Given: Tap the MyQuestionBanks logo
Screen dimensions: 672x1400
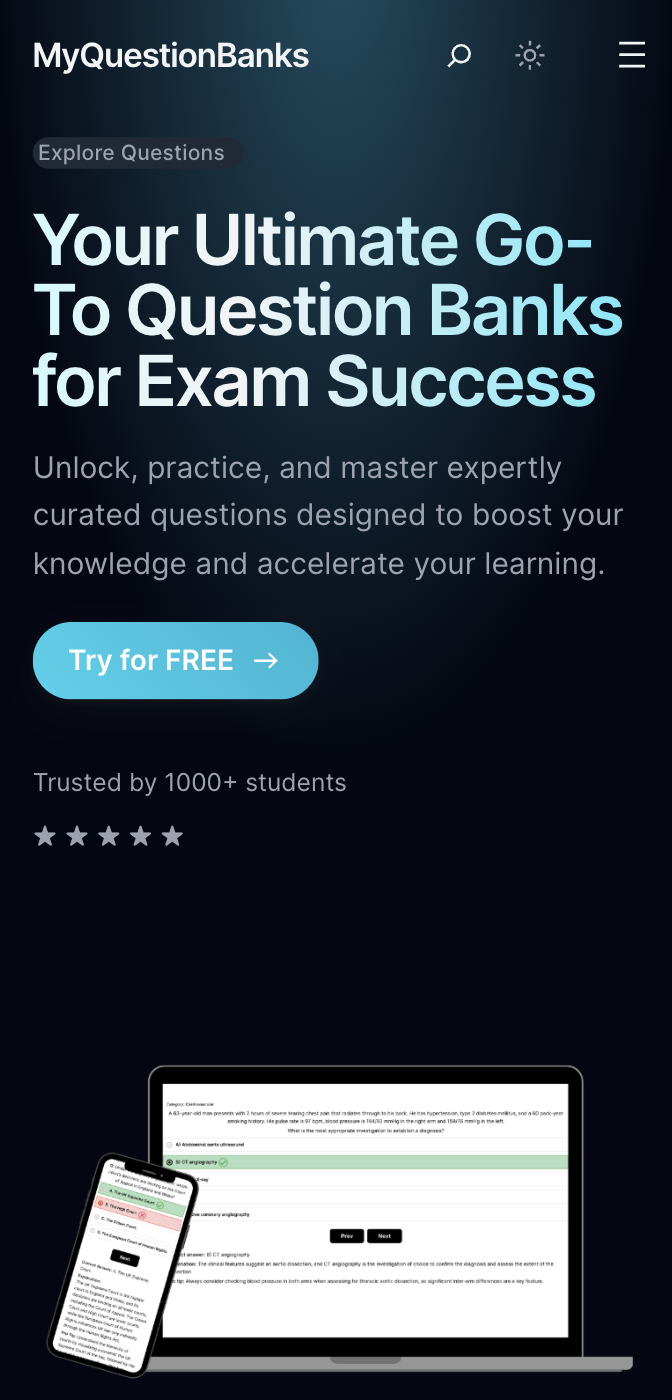Looking at the screenshot, I should tap(171, 55).
